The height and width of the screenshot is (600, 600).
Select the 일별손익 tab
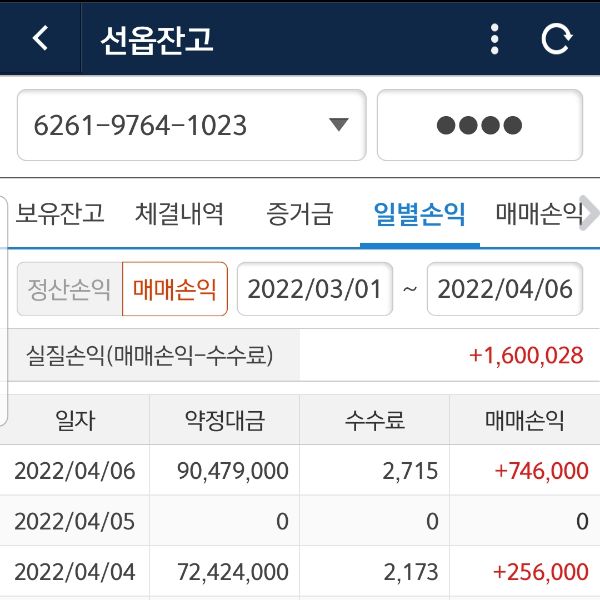click(x=419, y=213)
